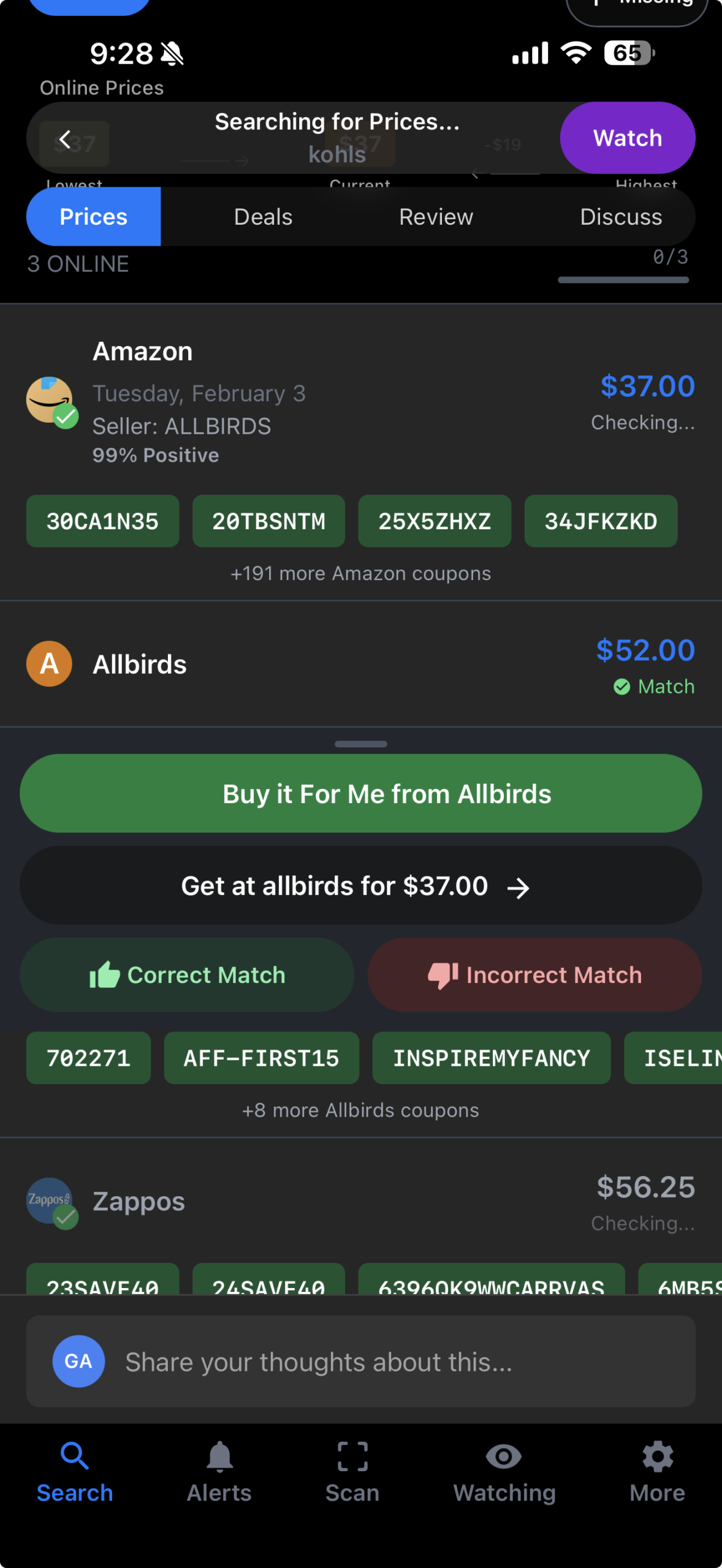Copy Amazon coupon 25X5ZHXZ
This screenshot has width=722, height=1568.
tap(434, 521)
